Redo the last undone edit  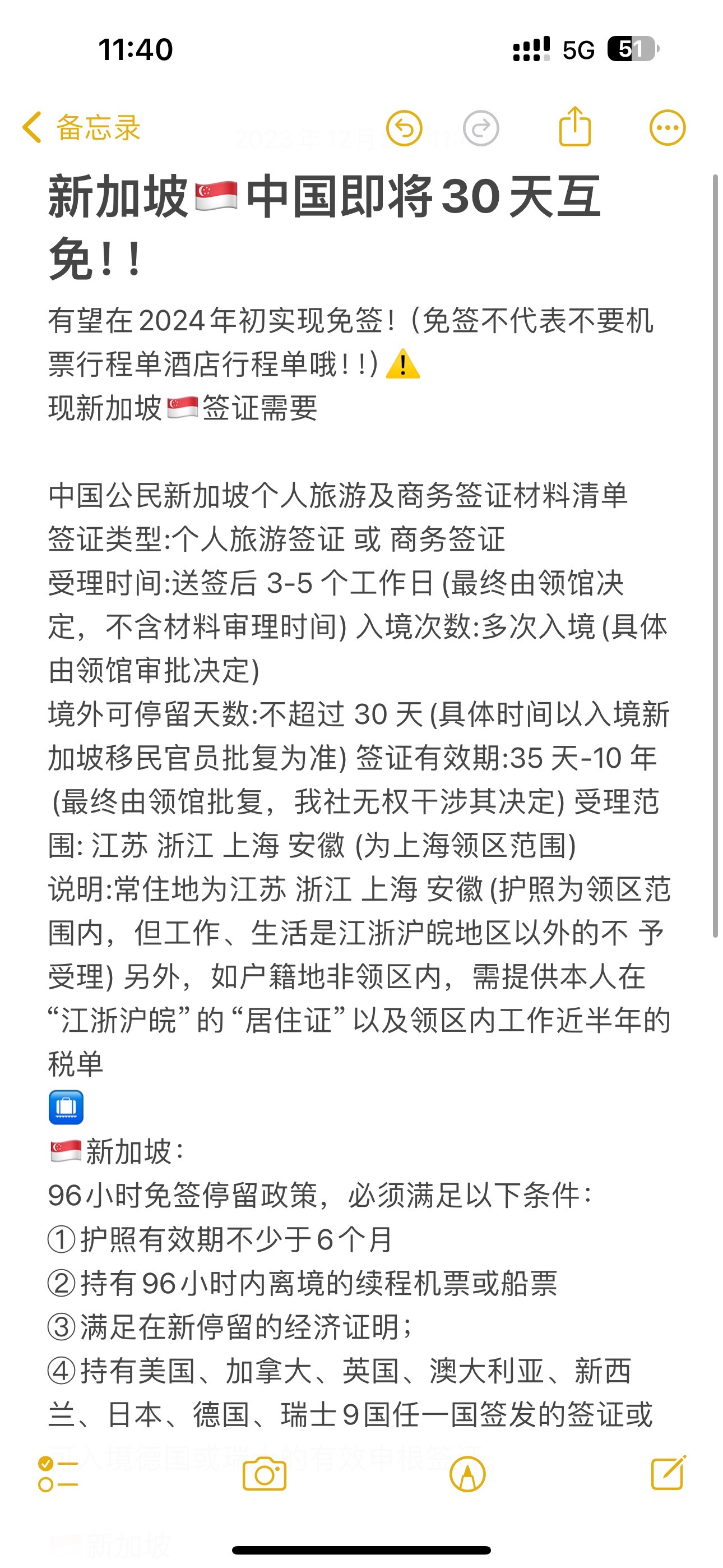click(x=481, y=128)
